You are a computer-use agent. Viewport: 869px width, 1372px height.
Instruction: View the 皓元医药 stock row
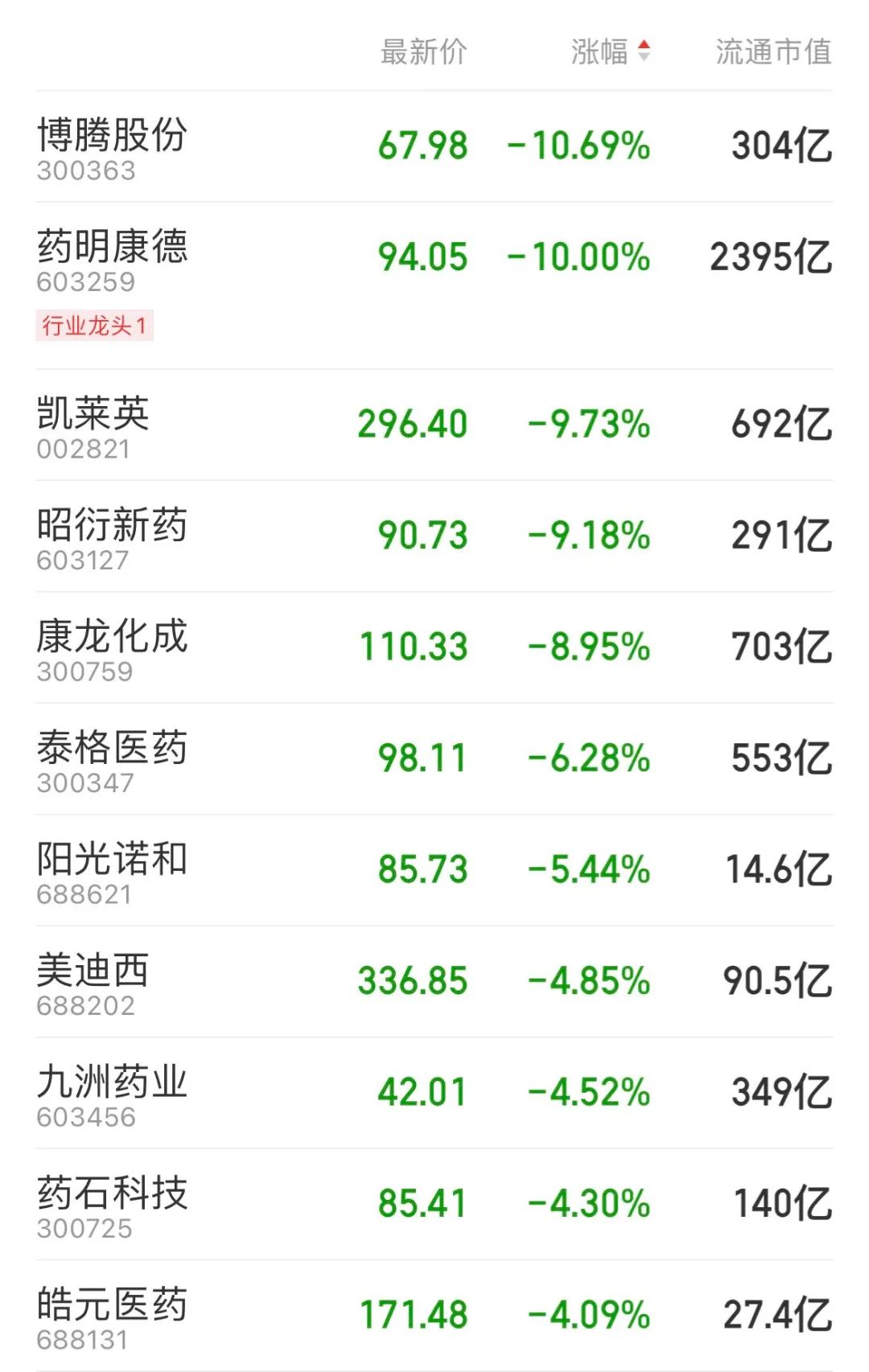coord(434,1316)
